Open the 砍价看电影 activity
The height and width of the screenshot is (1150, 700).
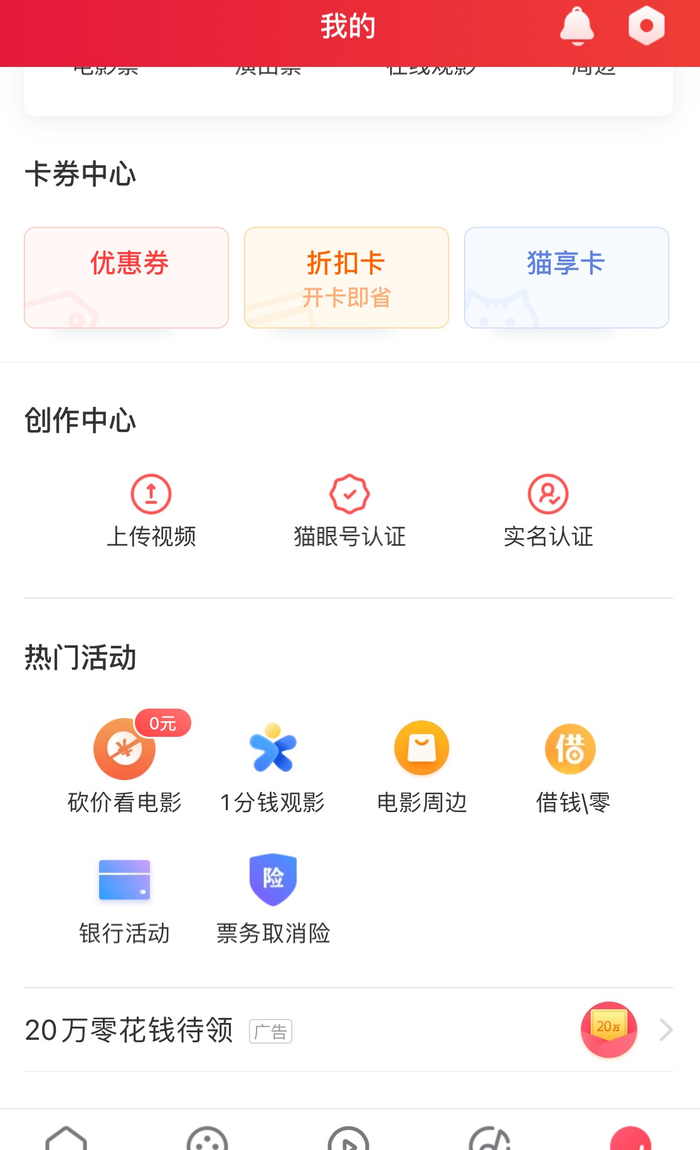(x=125, y=765)
